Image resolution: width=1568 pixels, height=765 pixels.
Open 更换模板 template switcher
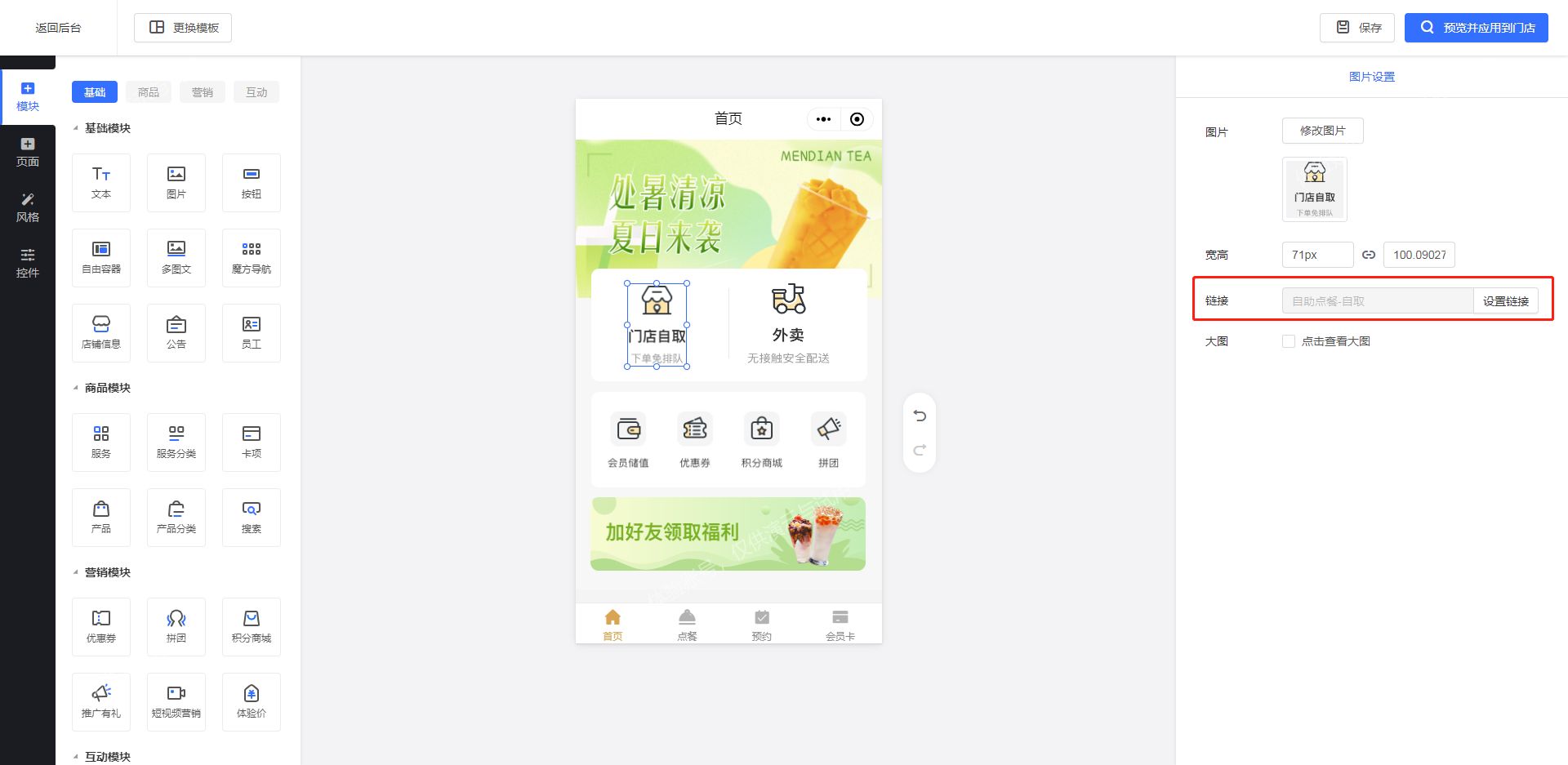[x=183, y=28]
